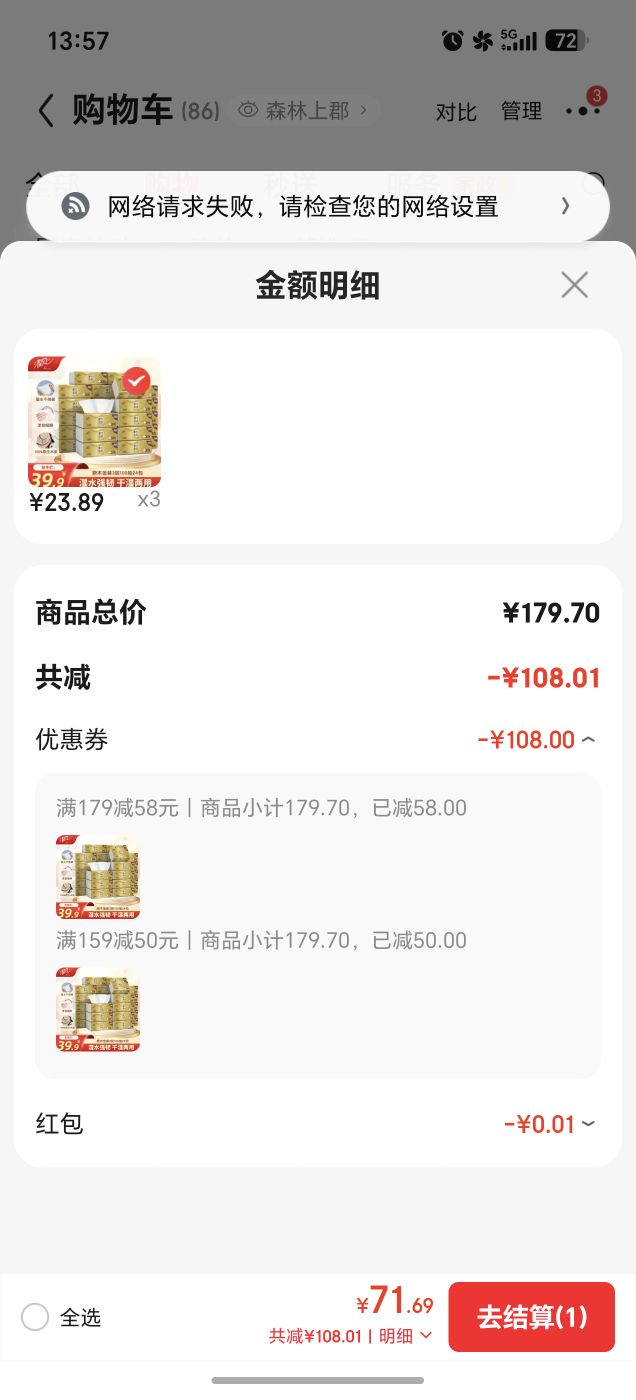
Task: Tap 对比 to compare items
Action: (456, 112)
